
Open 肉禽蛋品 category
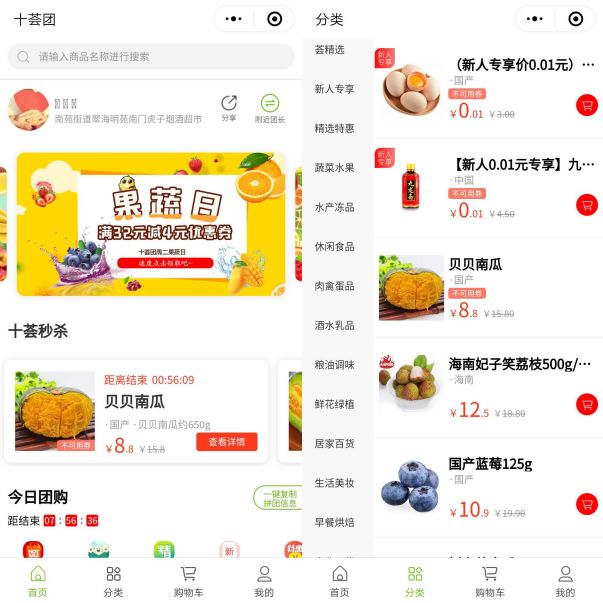coord(334,286)
